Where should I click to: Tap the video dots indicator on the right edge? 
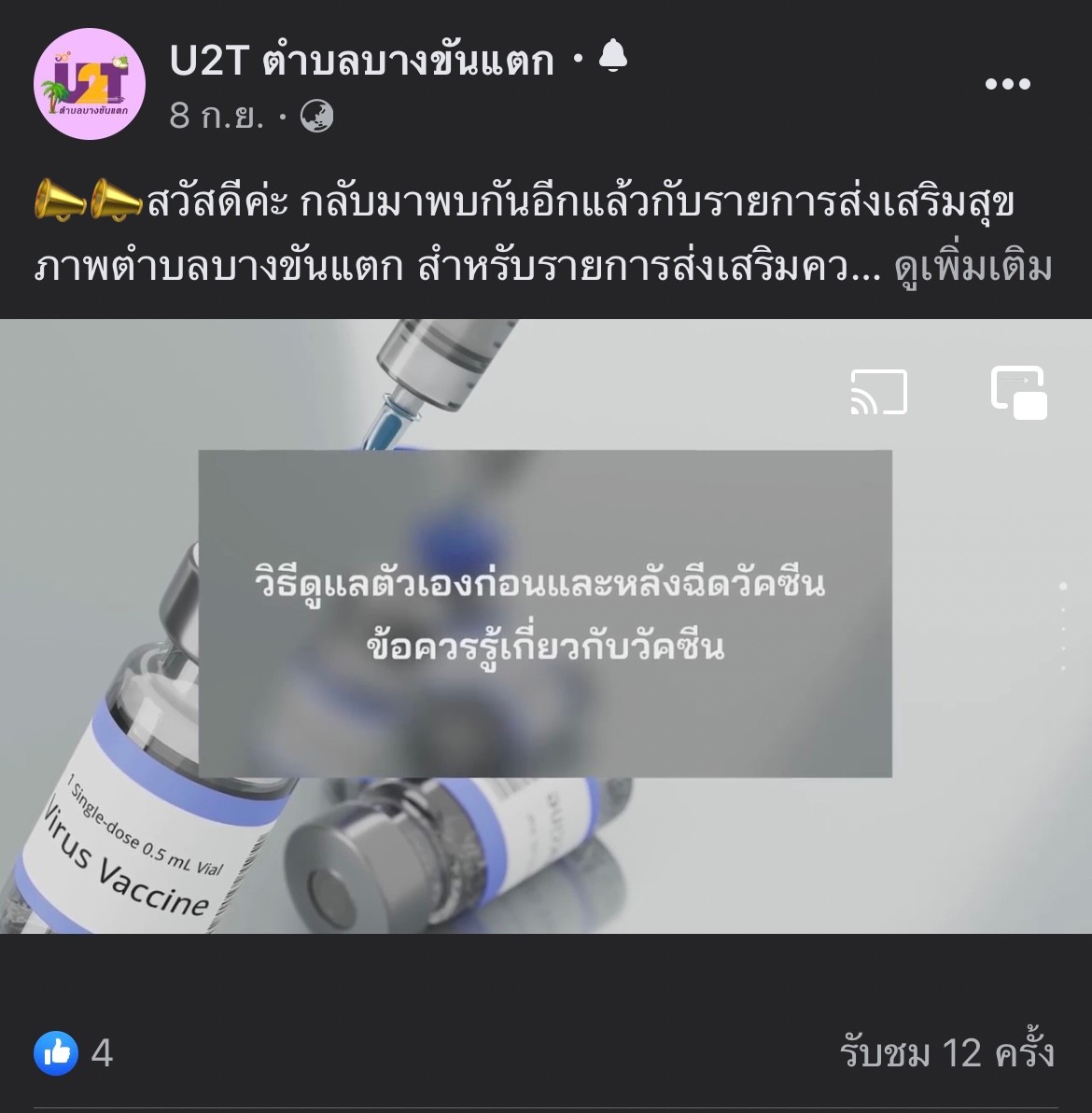[x=1062, y=623]
